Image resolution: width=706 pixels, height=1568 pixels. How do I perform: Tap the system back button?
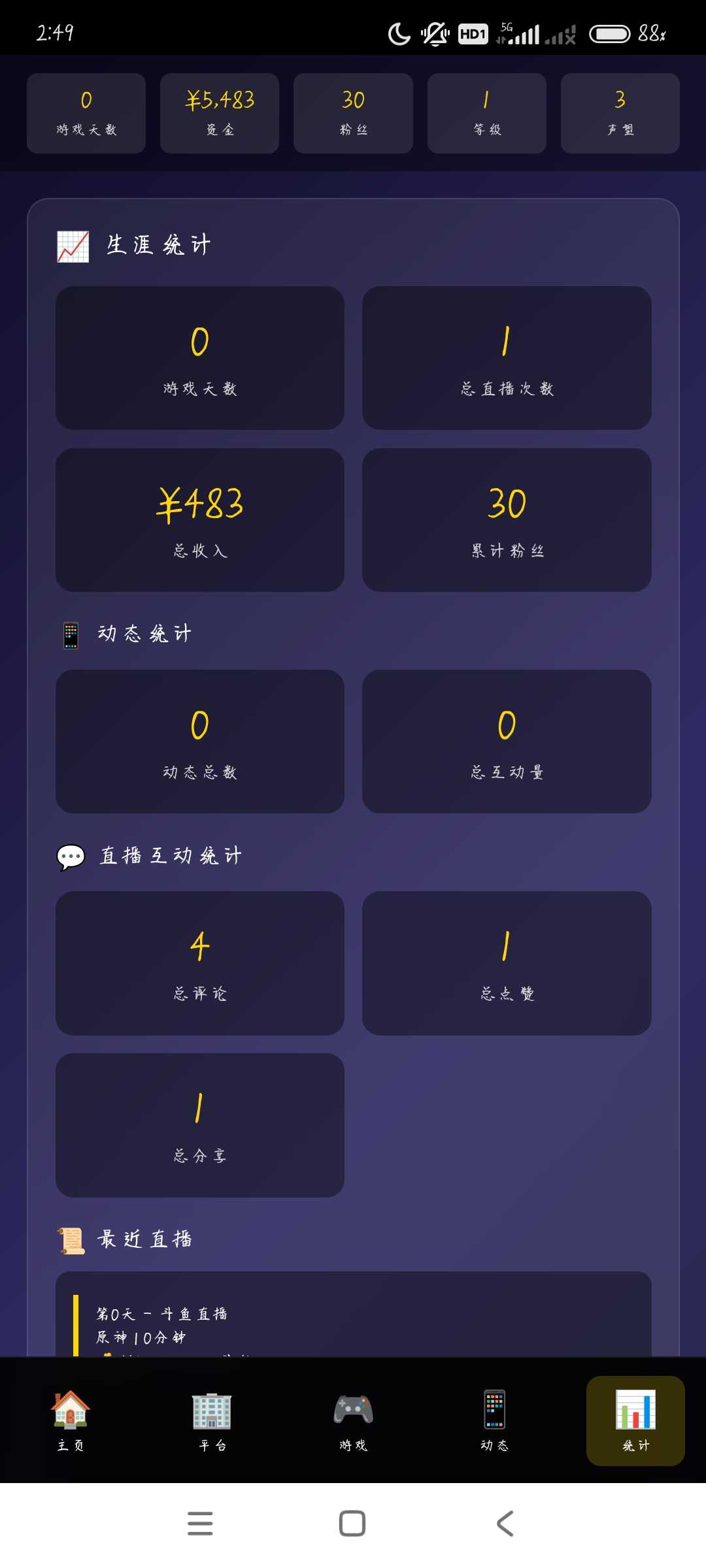click(x=505, y=1524)
